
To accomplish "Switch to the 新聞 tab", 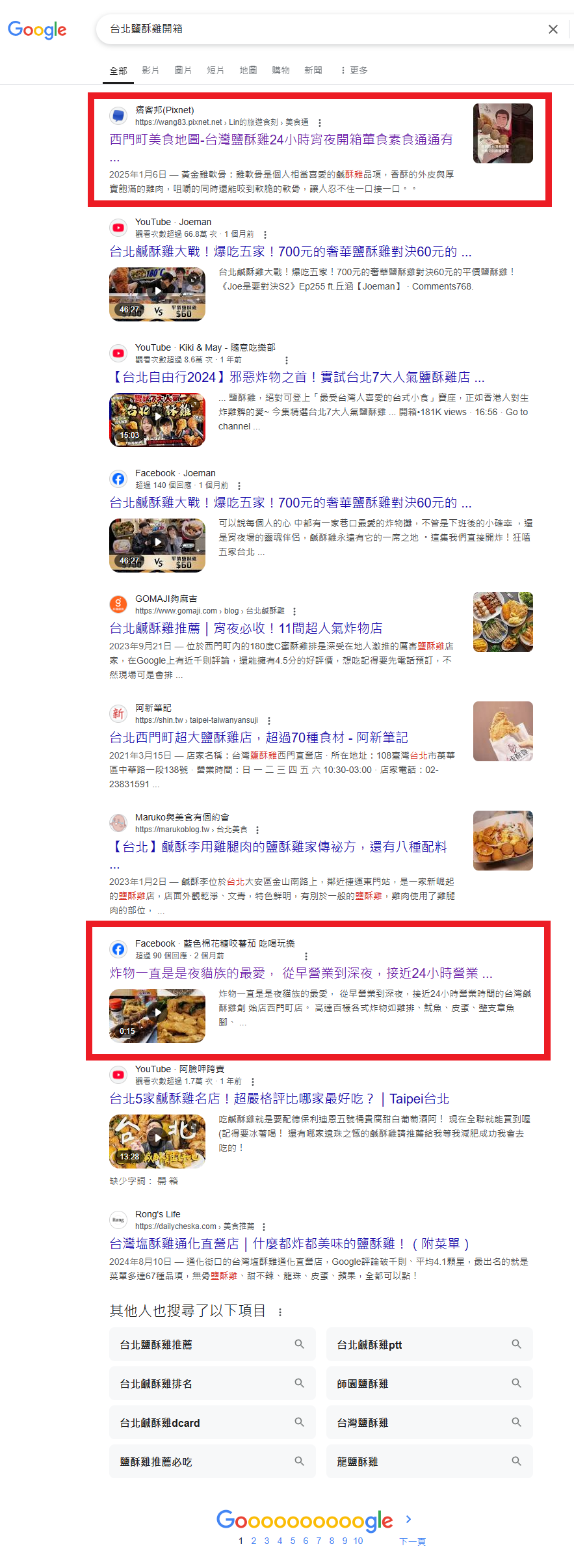I will (x=313, y=70).
